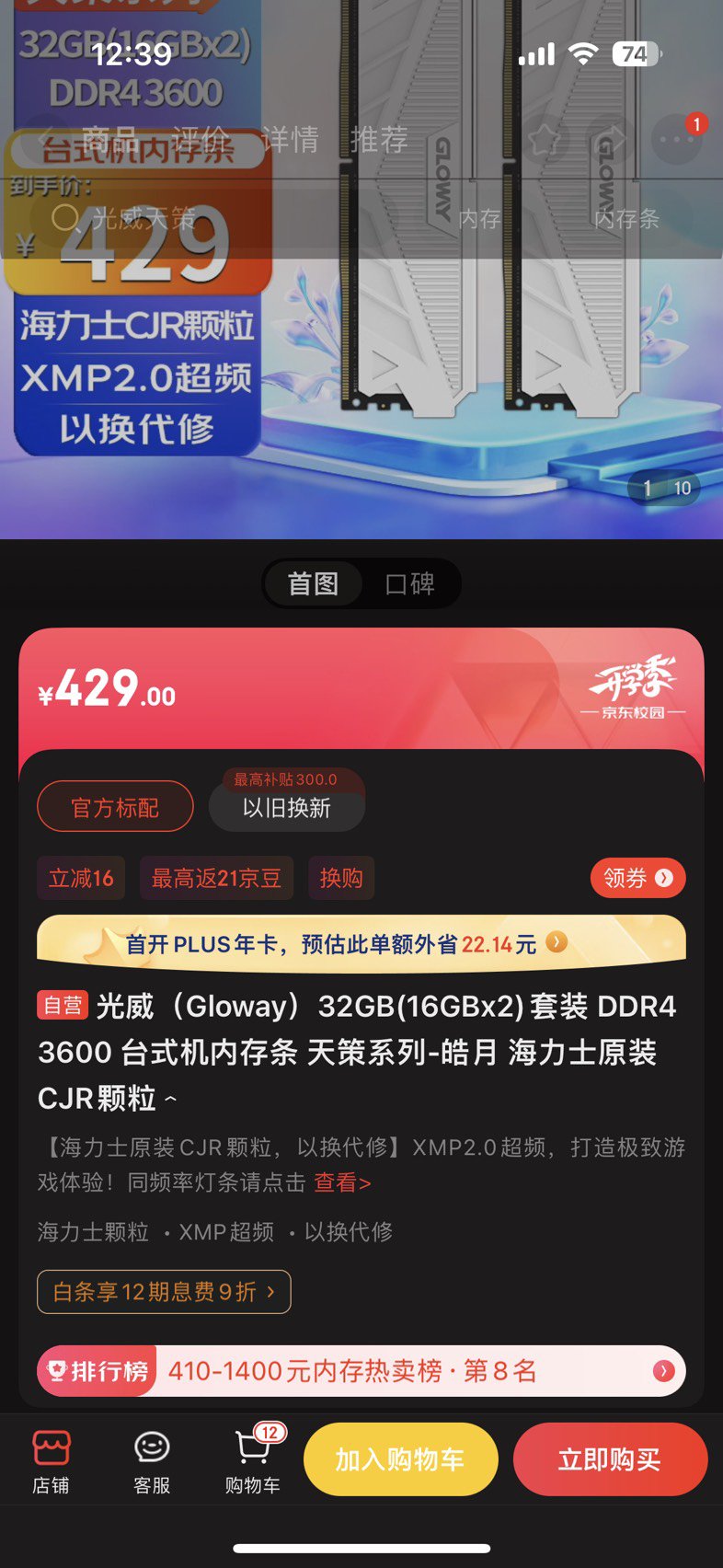723x1568 pixels.
Task: Tap 领券 to claim coupons
Action: point(637,878)
